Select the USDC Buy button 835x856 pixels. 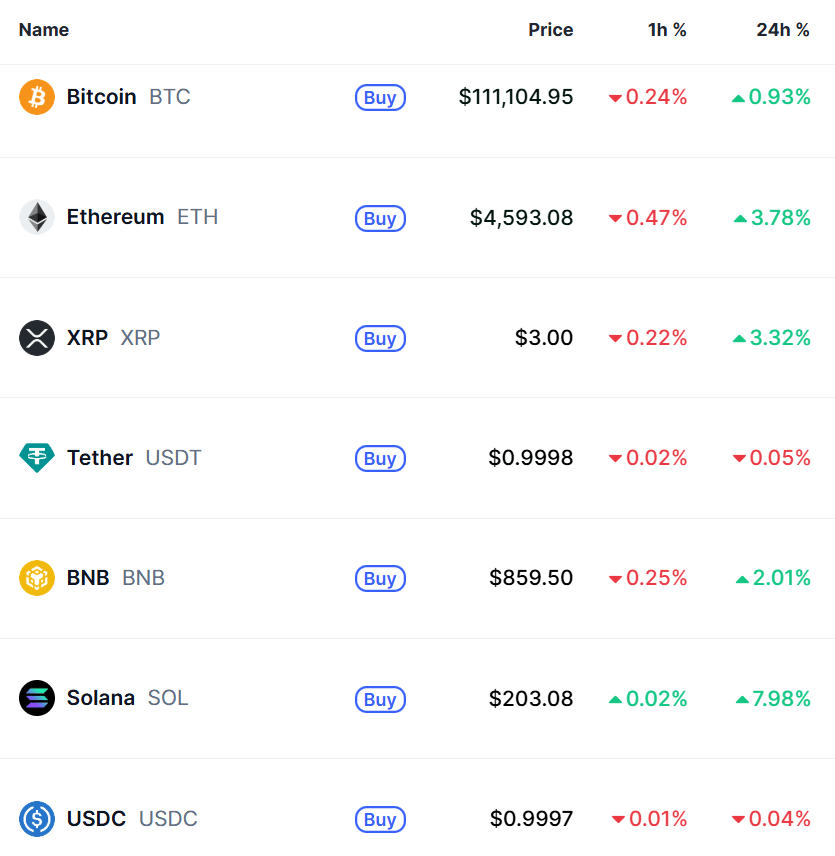(380, 819)
